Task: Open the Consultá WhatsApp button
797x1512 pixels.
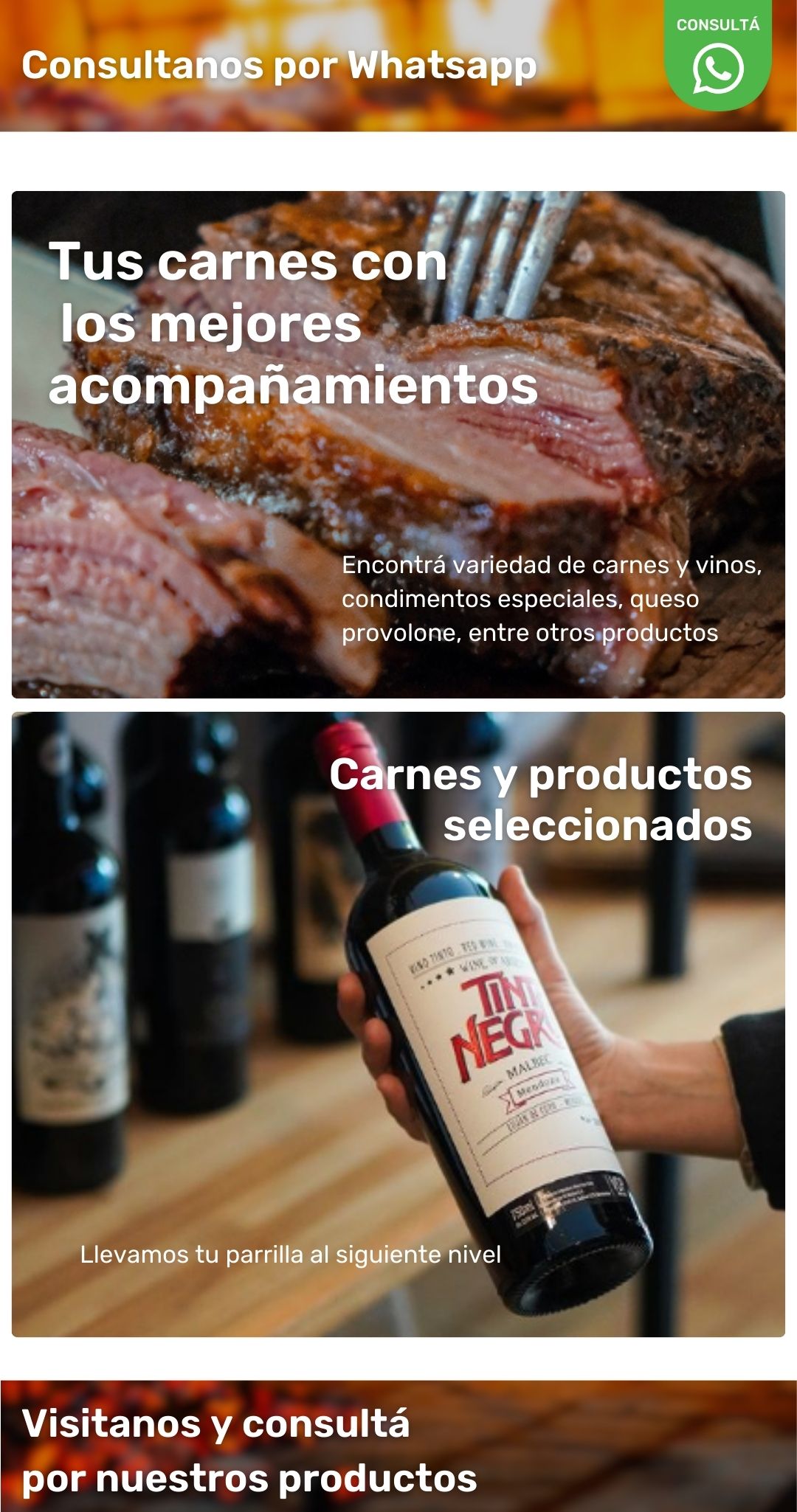Action: (x=717, y=58)
